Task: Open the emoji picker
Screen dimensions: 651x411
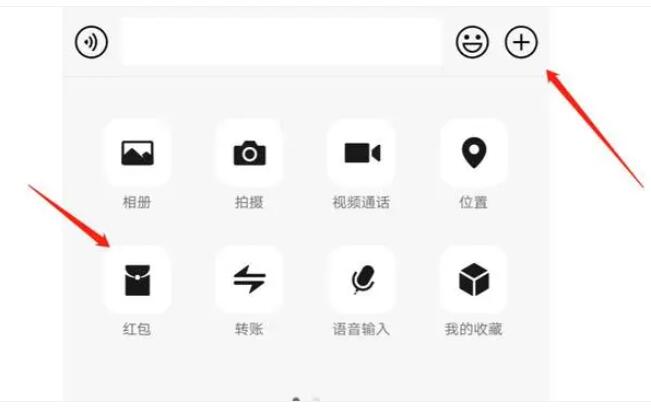Action: coord(472,42)
